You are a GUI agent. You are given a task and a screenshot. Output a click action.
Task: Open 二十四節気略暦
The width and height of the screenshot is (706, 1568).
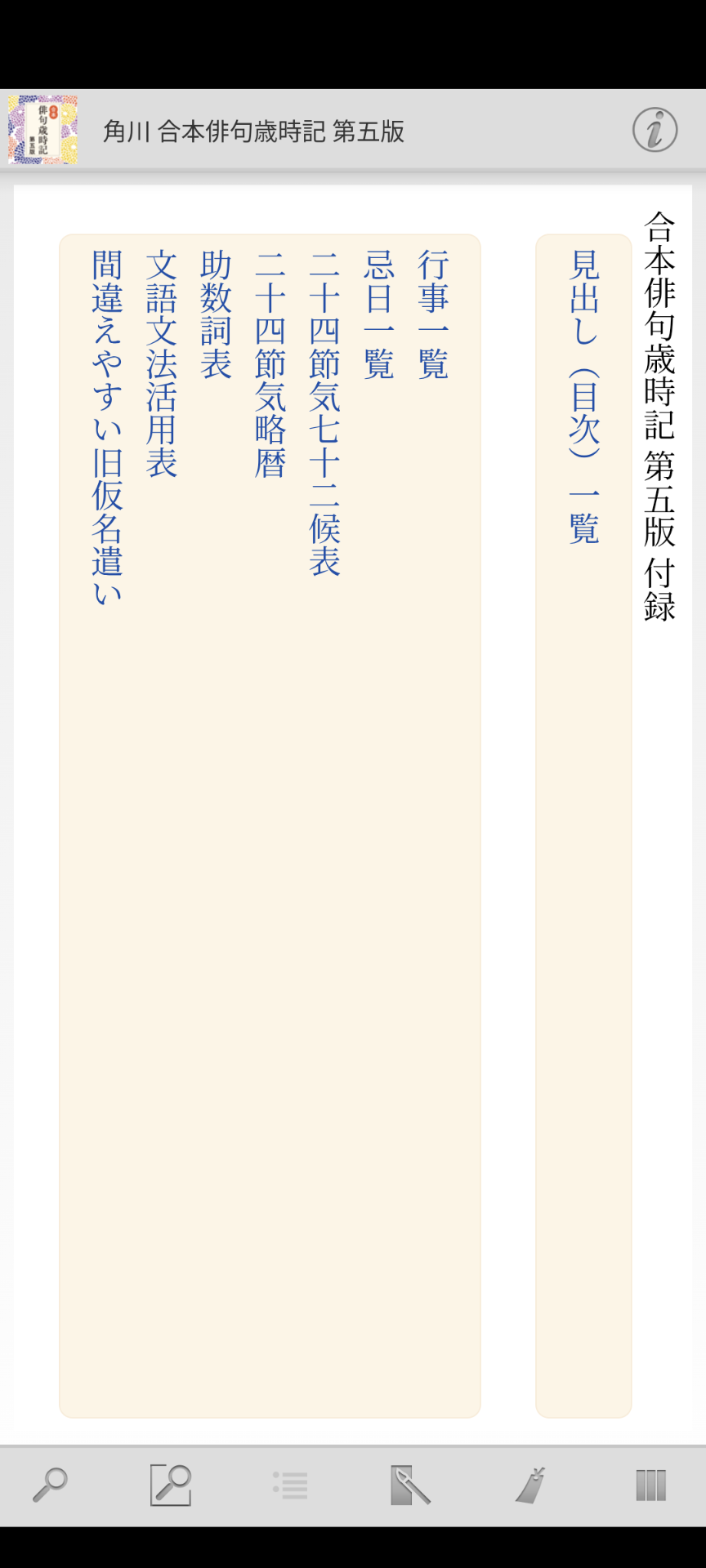point(270,364)
